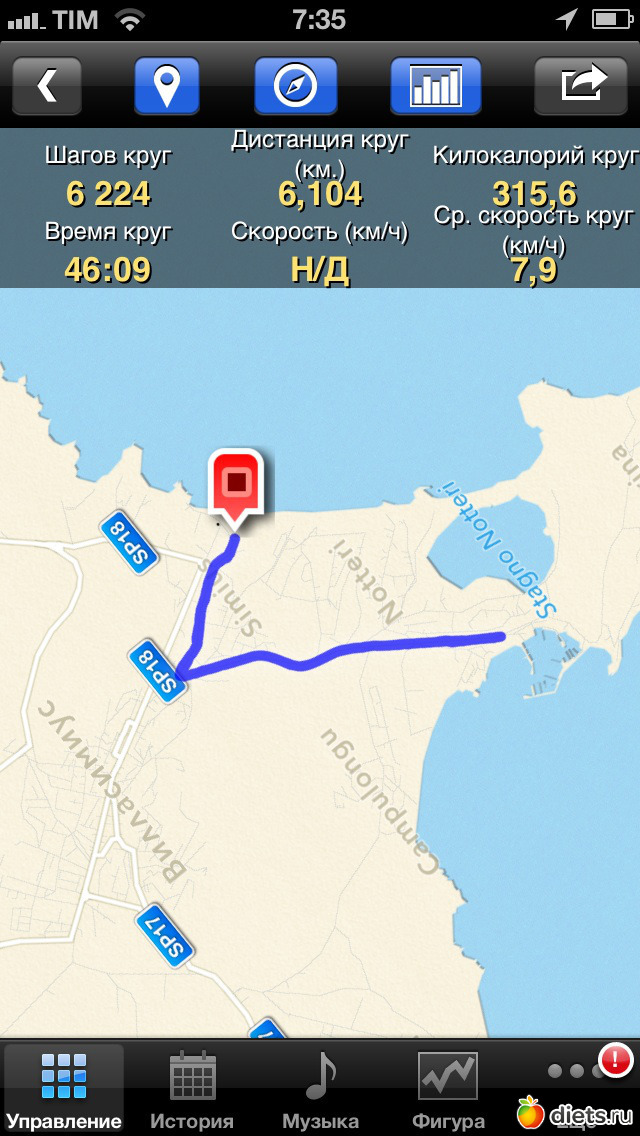Open the История tab
This screenshot has width=640, height=1136.
coord(192,1090)
